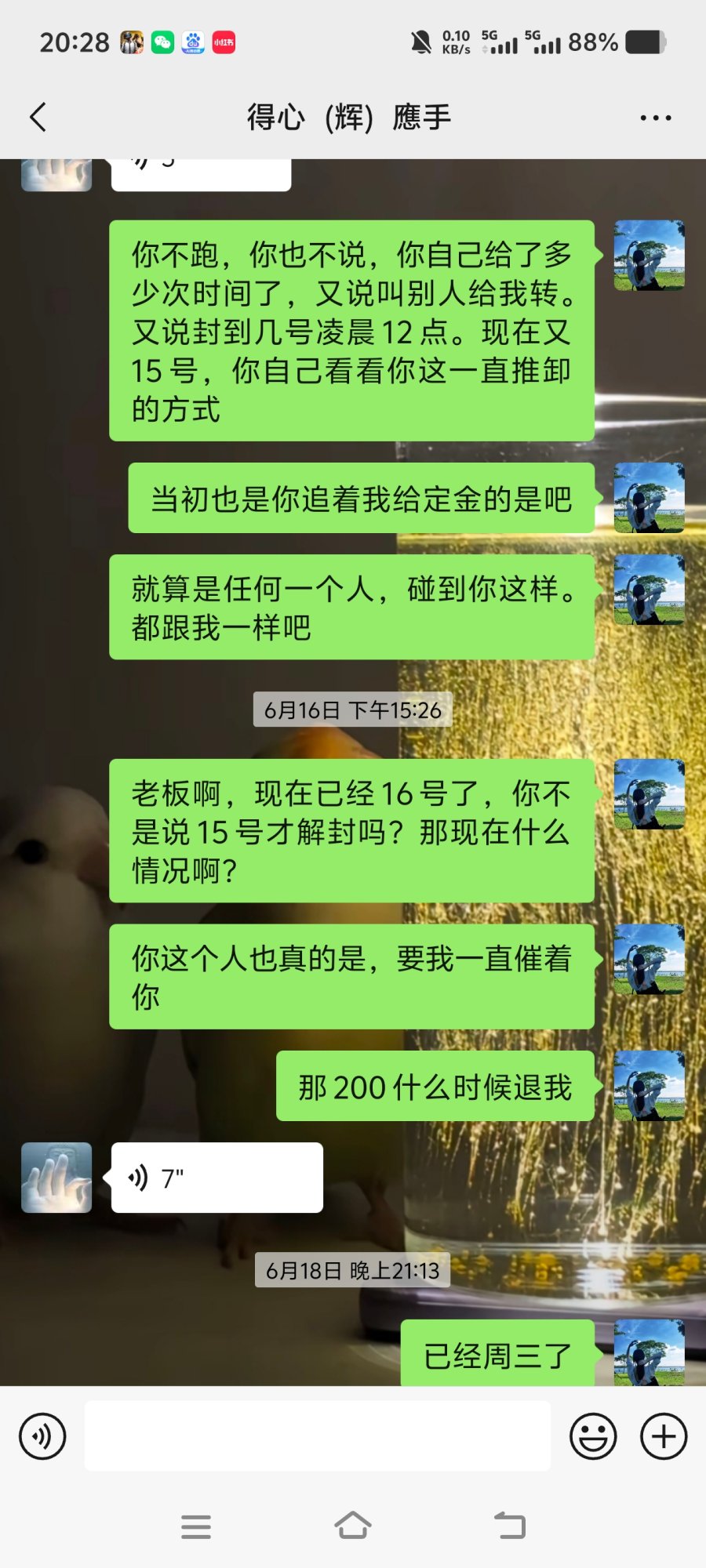Viewport: 706px width, 1568px height.
Task: Open recent apps from navigation bar
Action: click(x=196, y=1526)
